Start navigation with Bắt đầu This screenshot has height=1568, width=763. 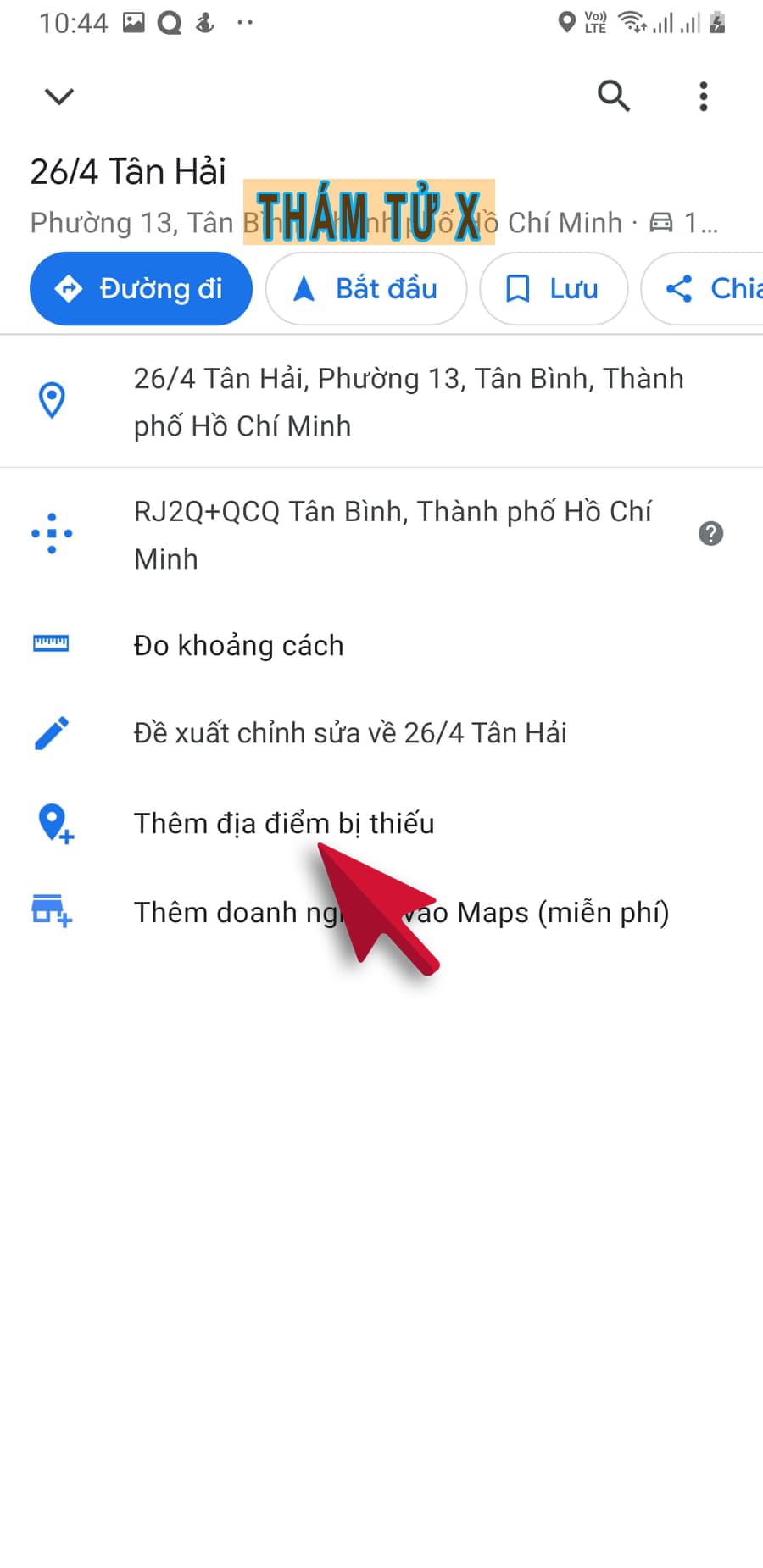366,289
